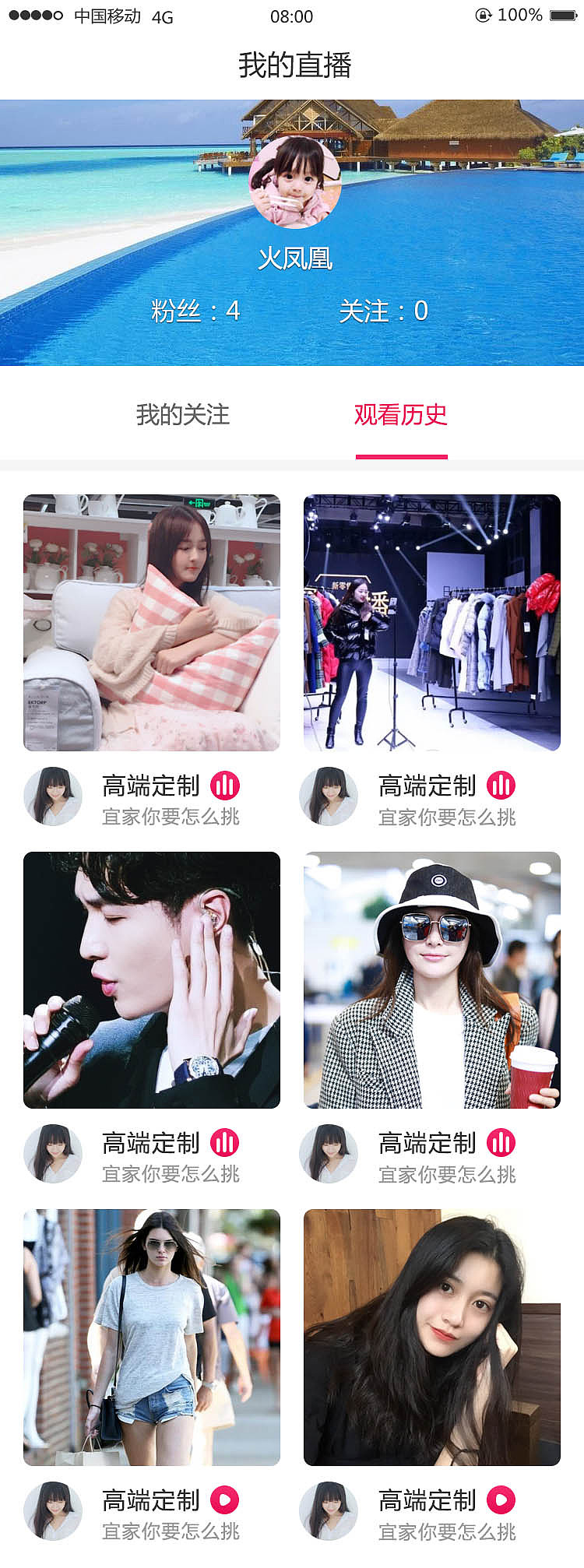Switch to the 我的关注 tab

coord(182,414)
